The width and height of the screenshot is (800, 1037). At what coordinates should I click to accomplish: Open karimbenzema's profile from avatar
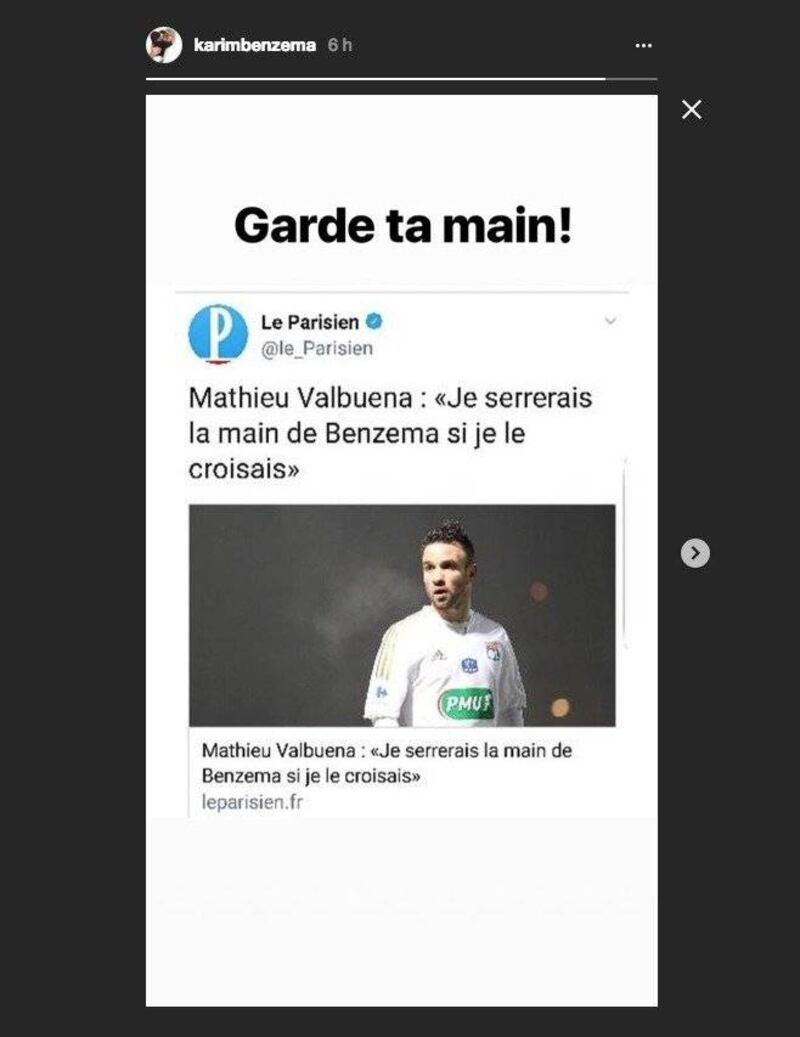pyautogui.click(x=164, y=45)
